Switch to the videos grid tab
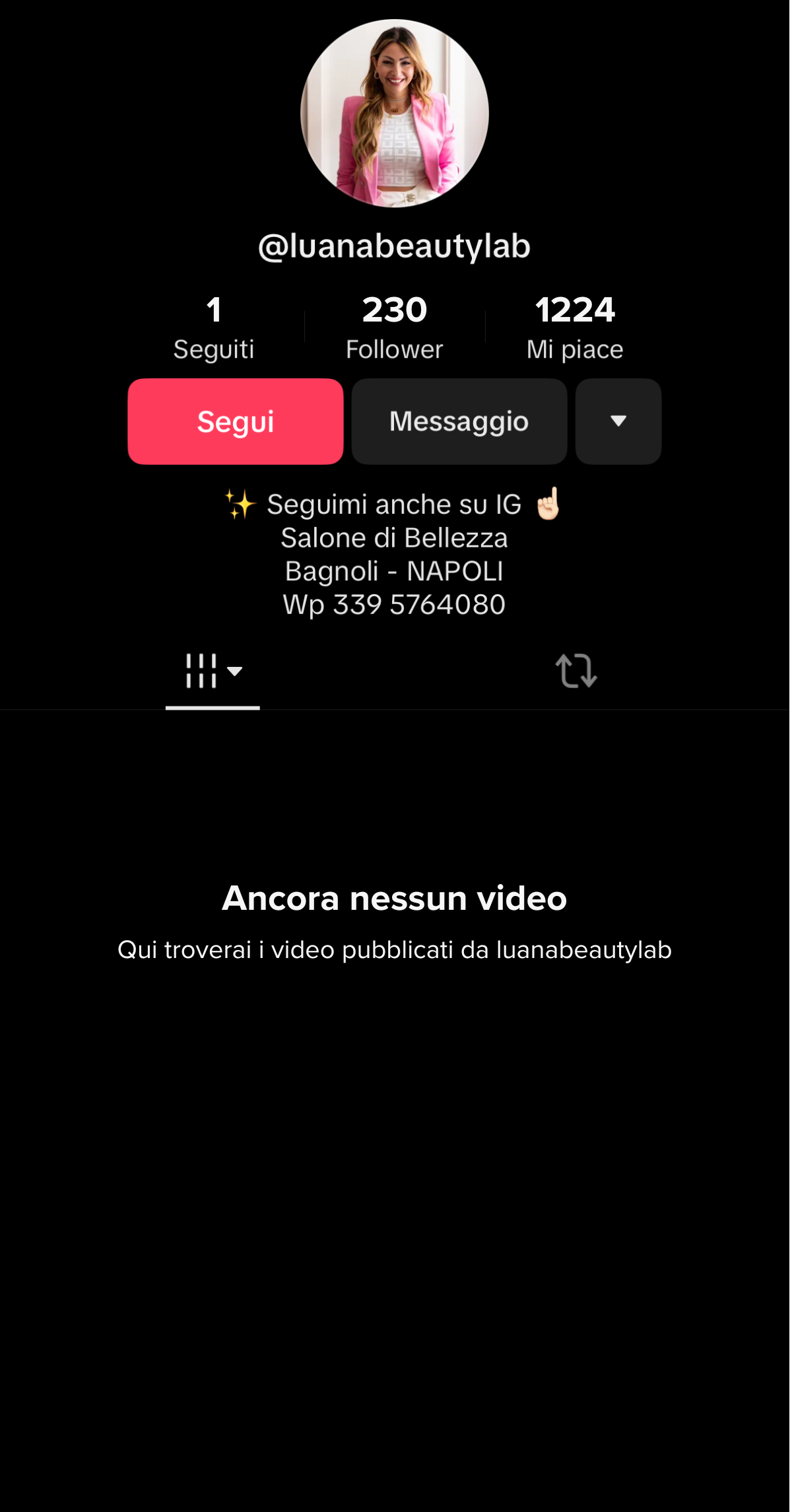This screenshot has height=1512, width=792. [x=213, y=671]
